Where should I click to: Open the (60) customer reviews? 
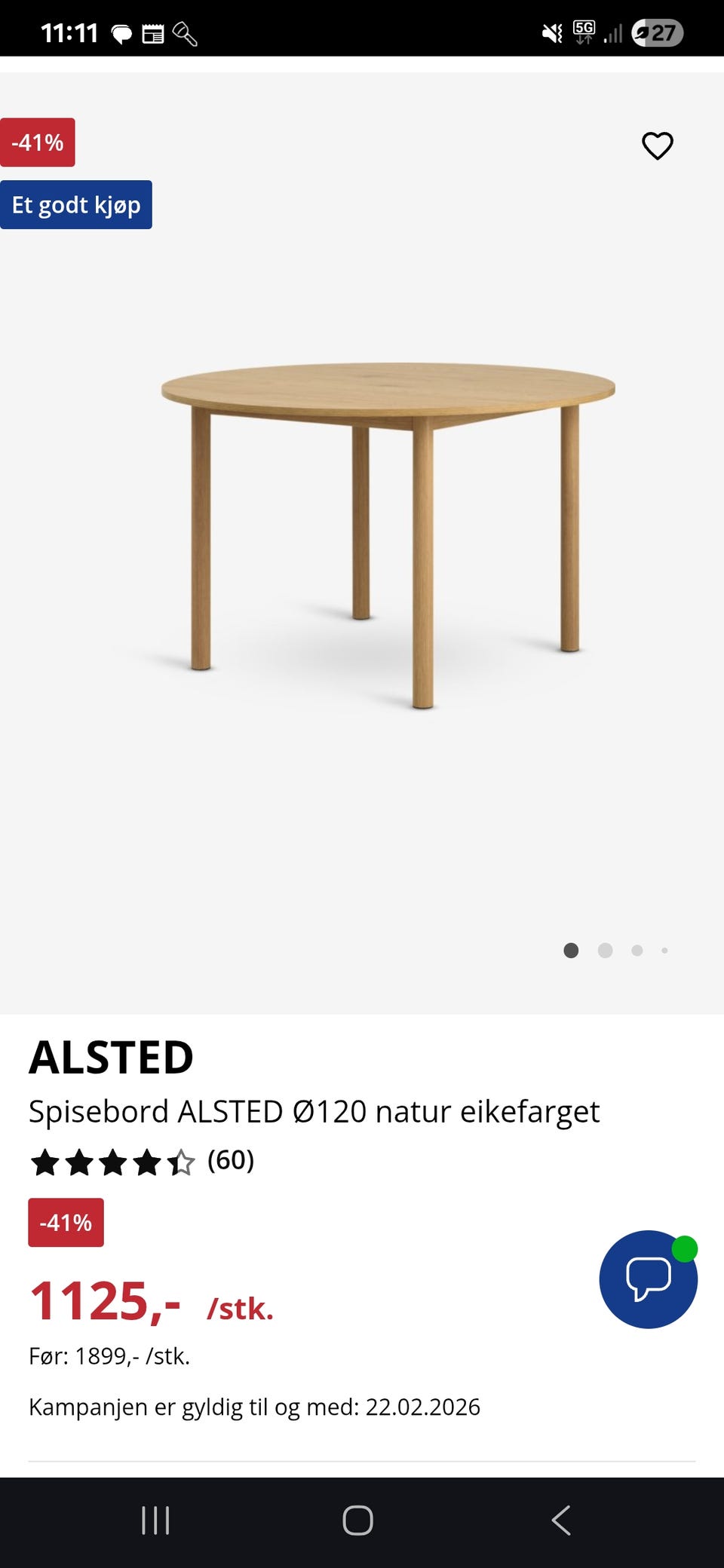click(231, 1161)
